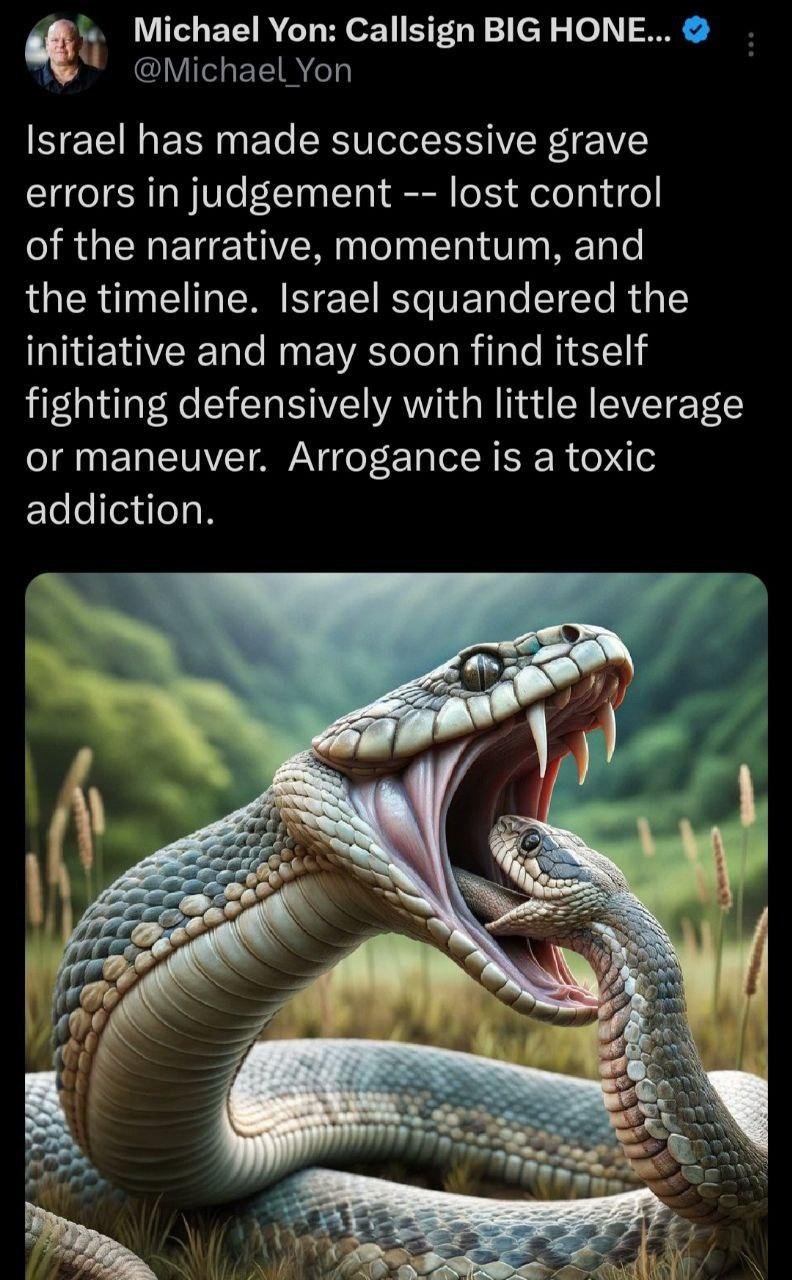View the snake image in full screen
792x1280 pixels.
(x=396, y=925)
